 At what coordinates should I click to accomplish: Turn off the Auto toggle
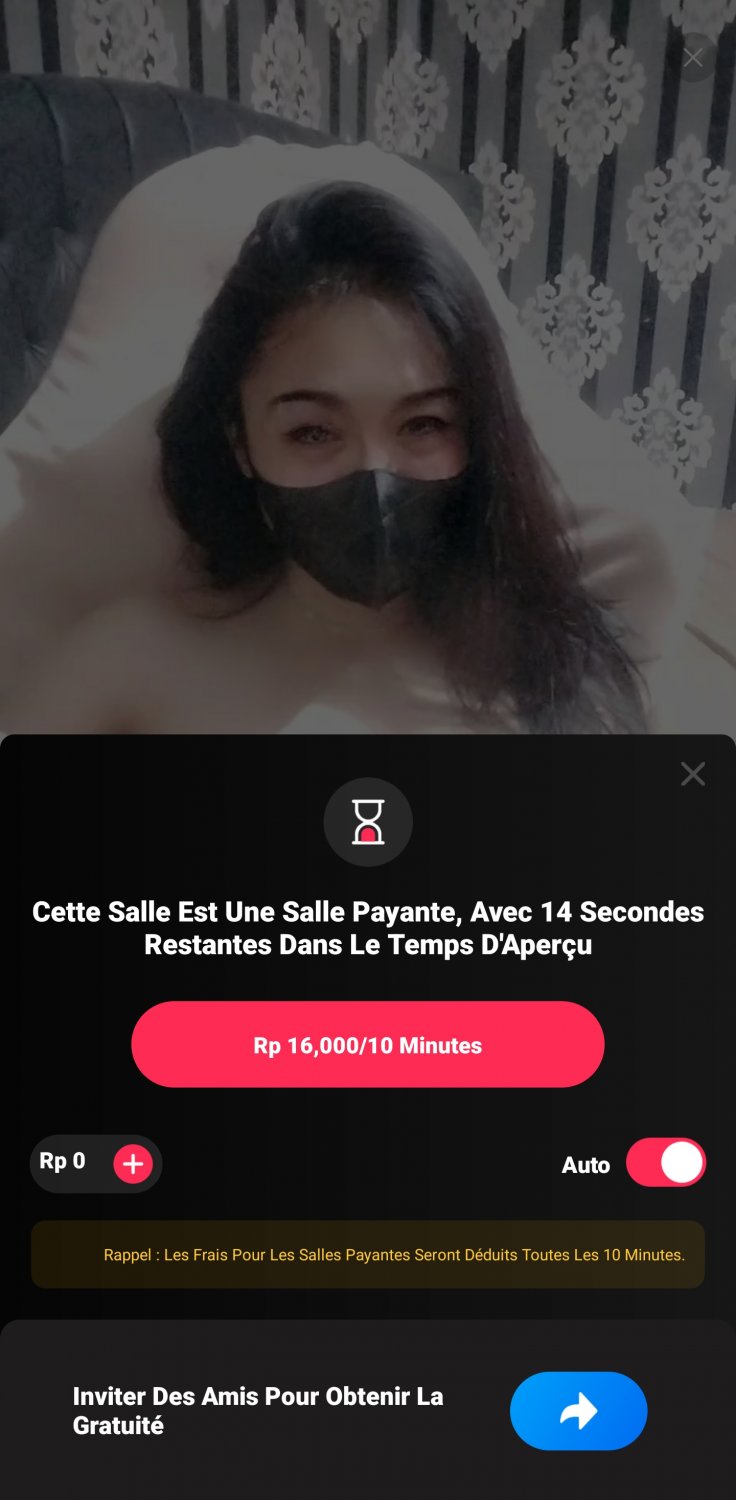(x=666, y=1163)
